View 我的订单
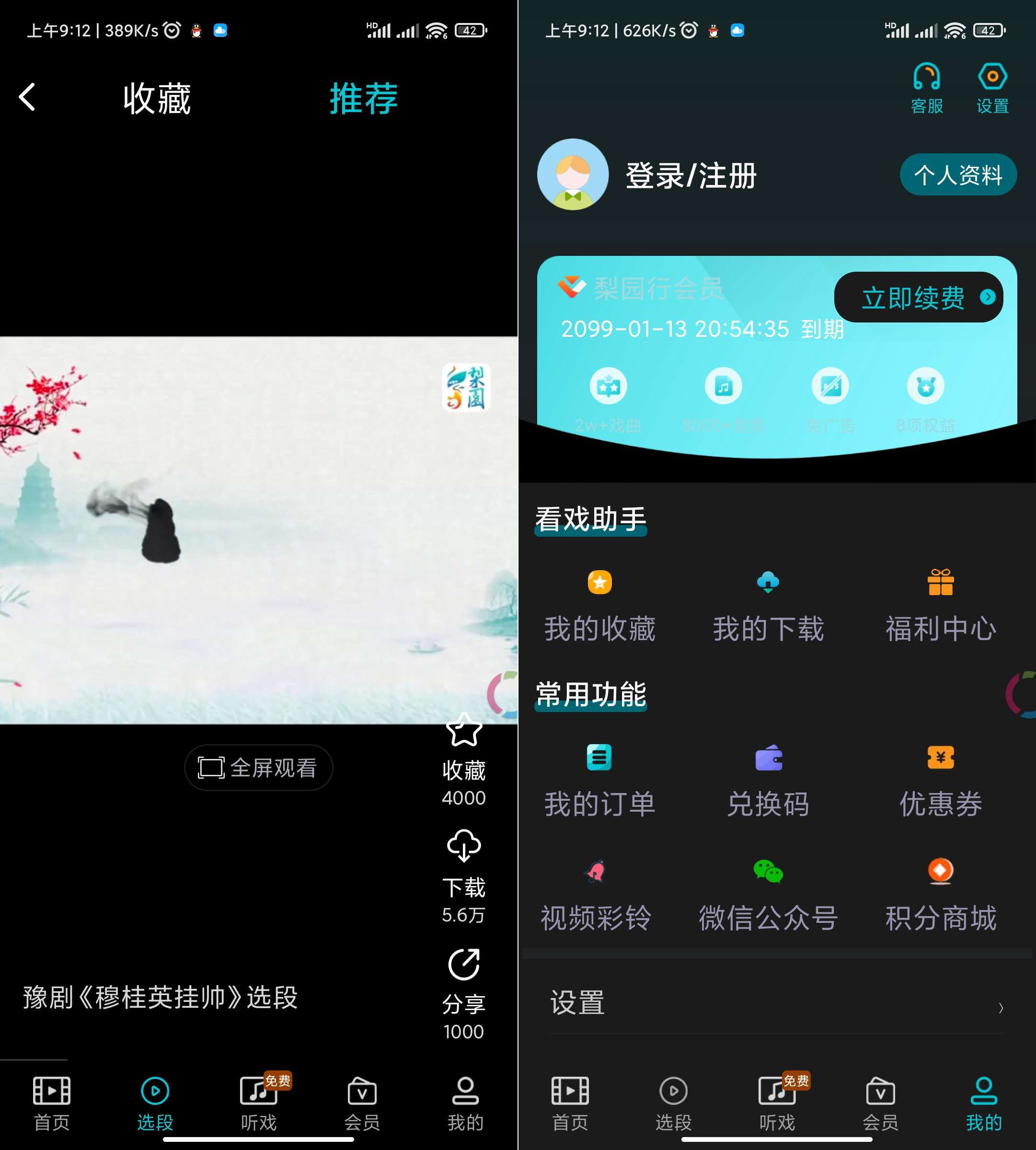1036x1150 pixels. pos(599,781)
